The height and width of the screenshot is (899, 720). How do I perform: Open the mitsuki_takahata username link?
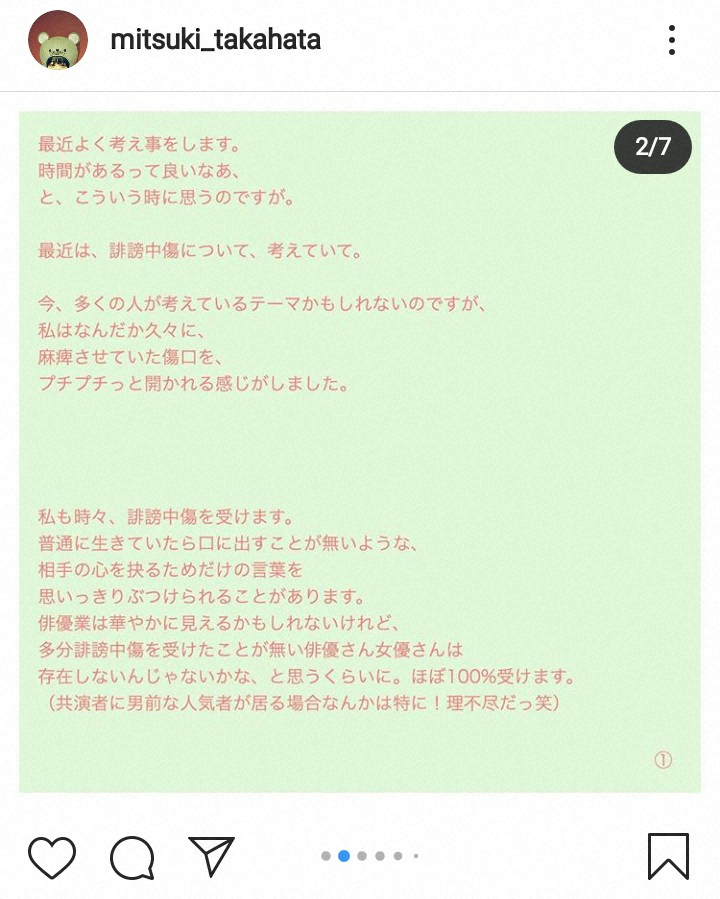(x=215, y=40)
